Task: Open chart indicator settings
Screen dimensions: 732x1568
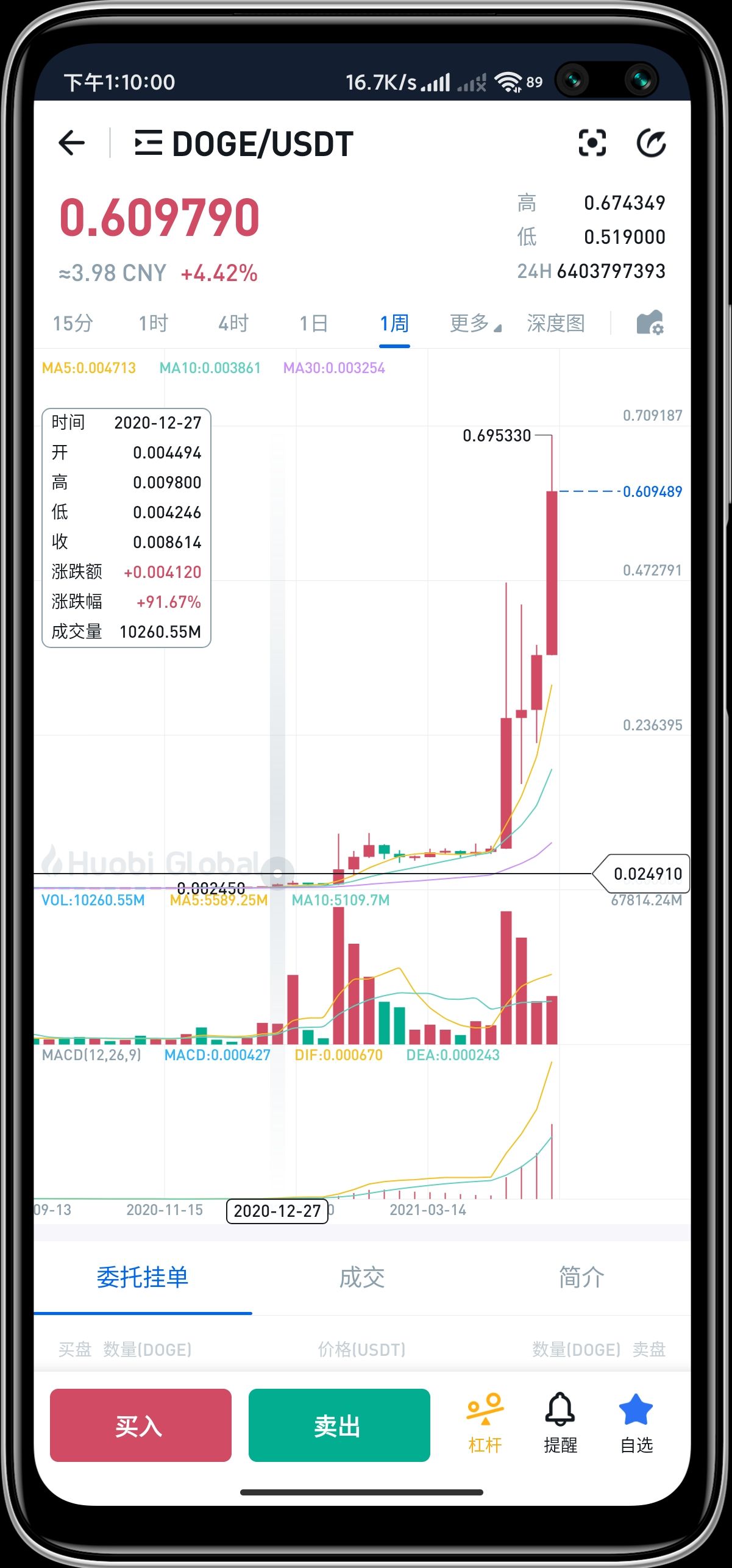Action: click(x=650, y=323)
